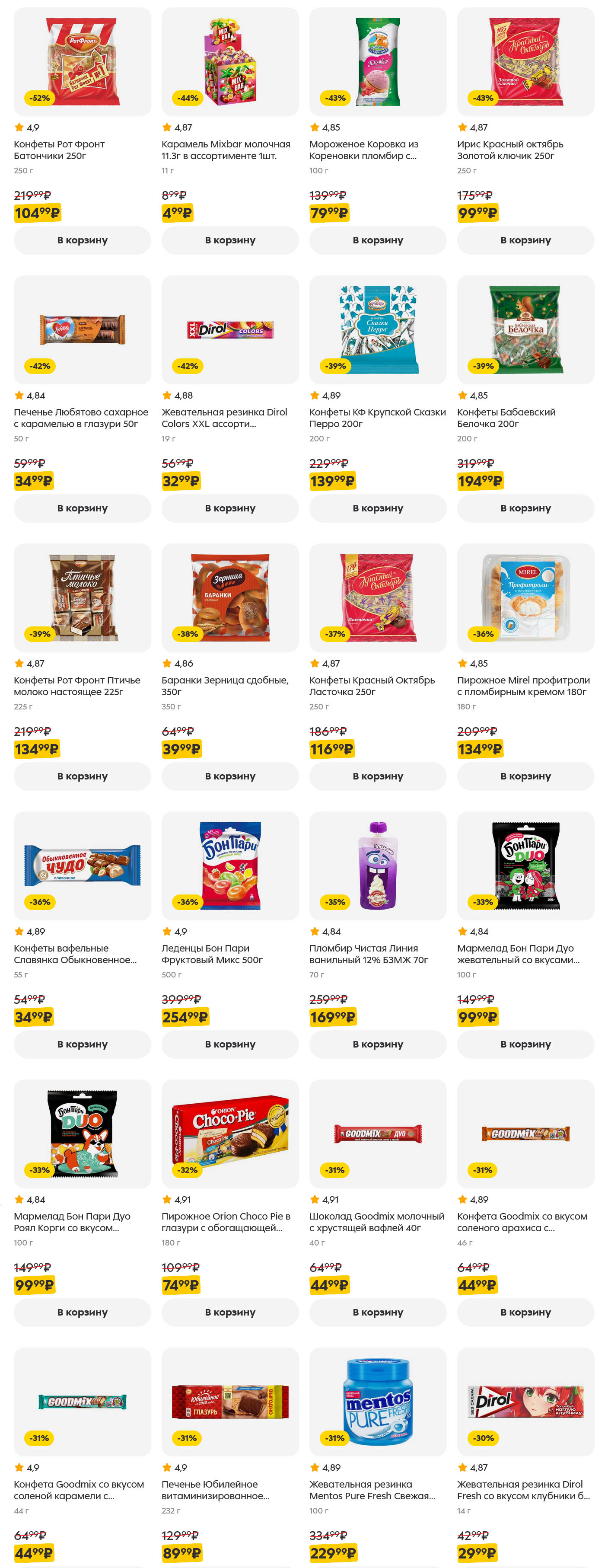
Task: Add Золотой ключик toffee to cart
Action: pos(525,240)
